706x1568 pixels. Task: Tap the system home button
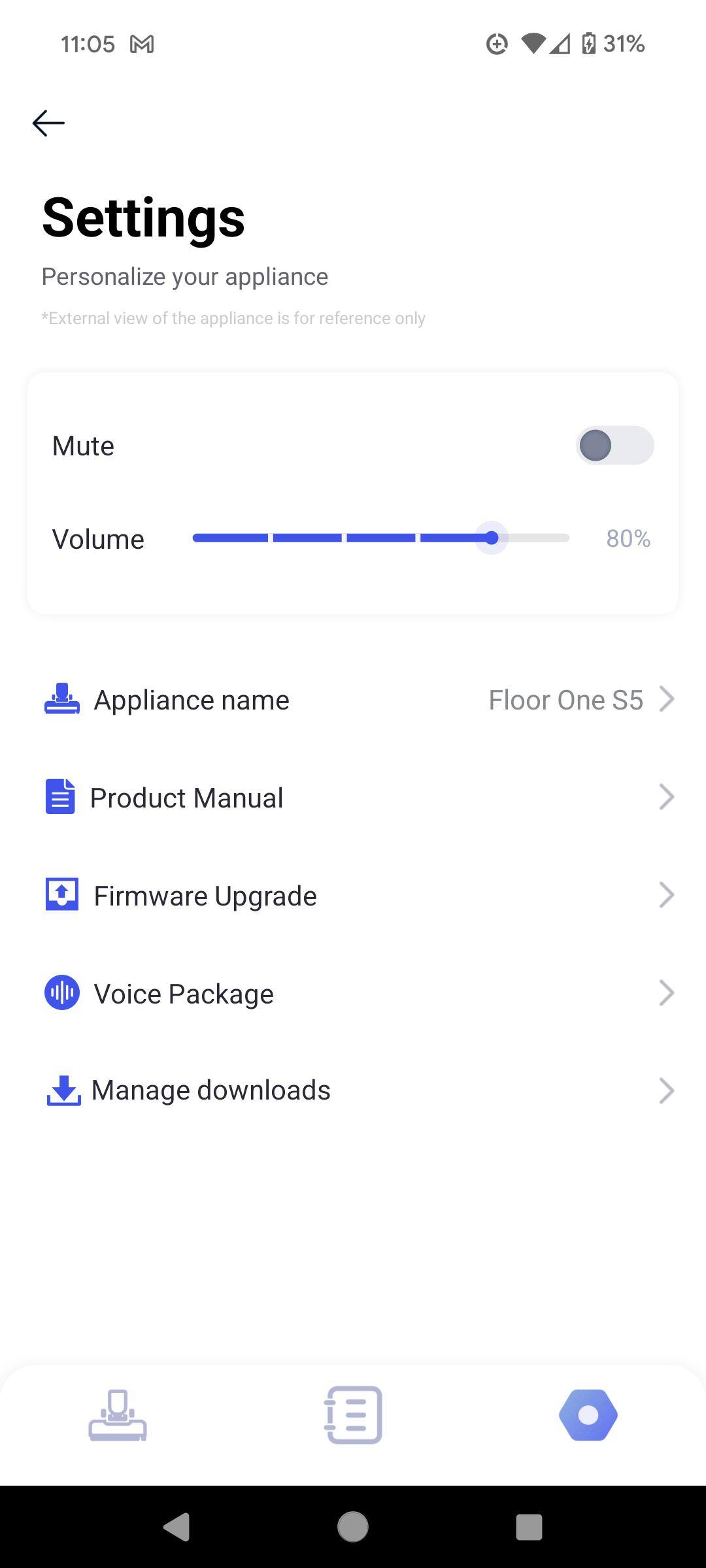coord(353,1527)
